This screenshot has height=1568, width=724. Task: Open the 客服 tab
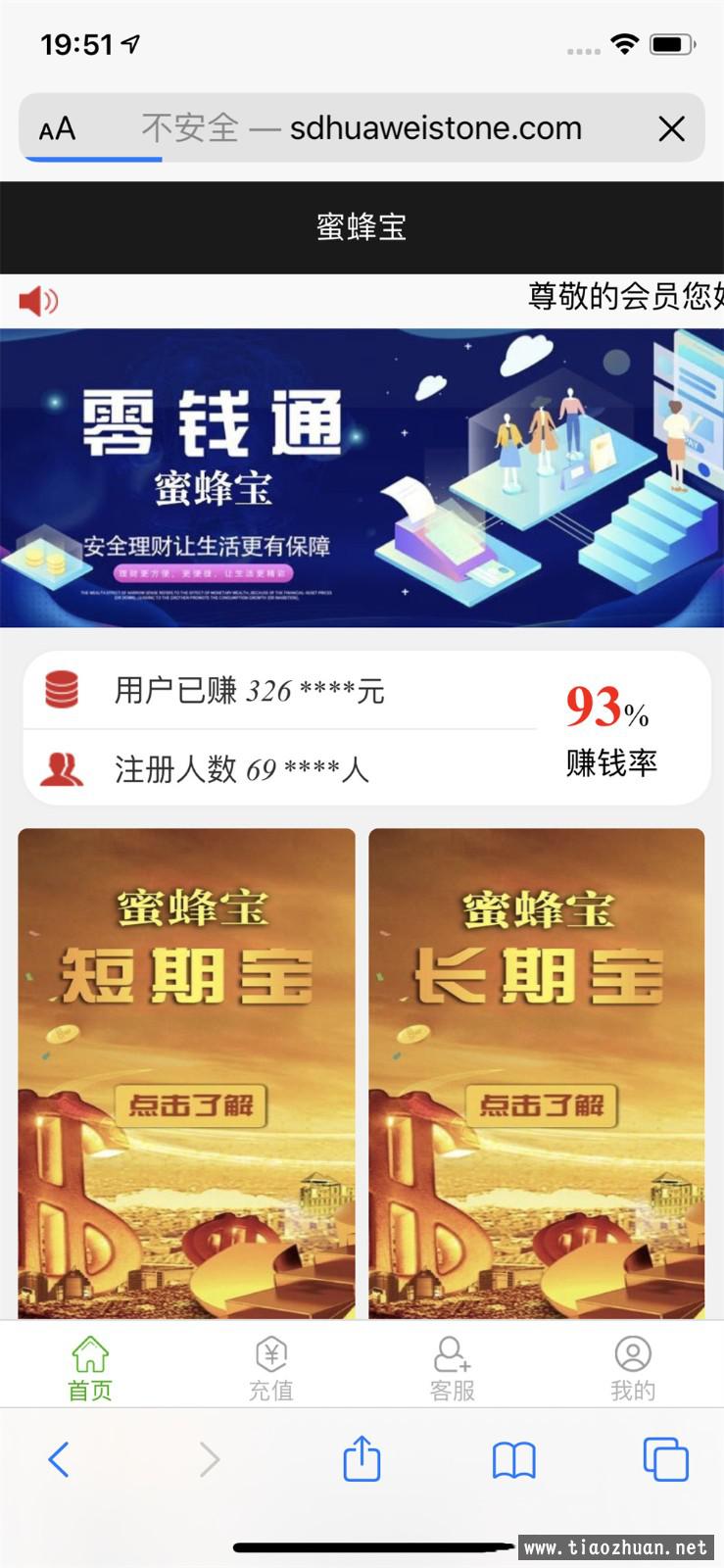[x=452, y=1368]
